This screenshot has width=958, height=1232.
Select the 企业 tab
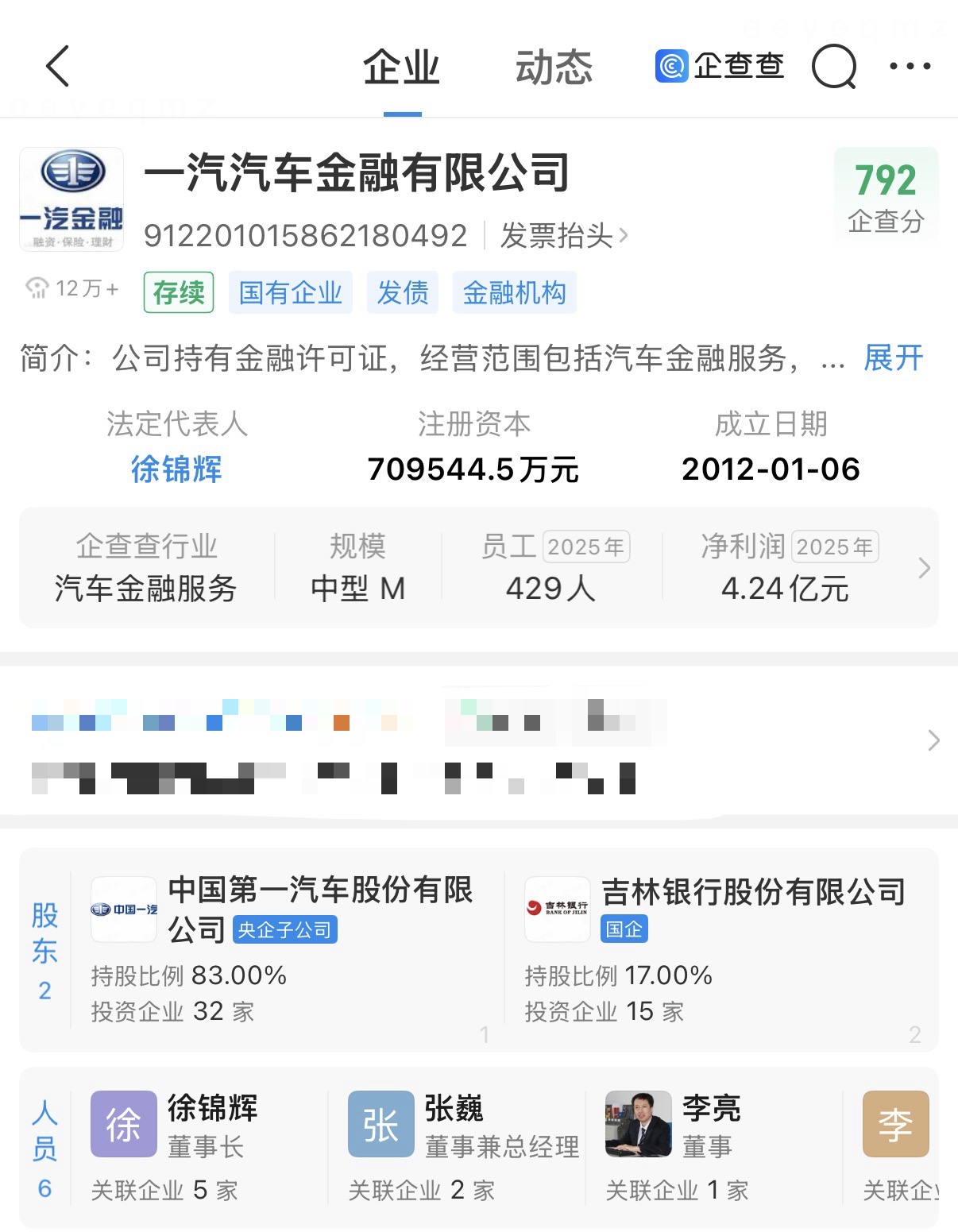pyautogui.click(x=402, y=67)
